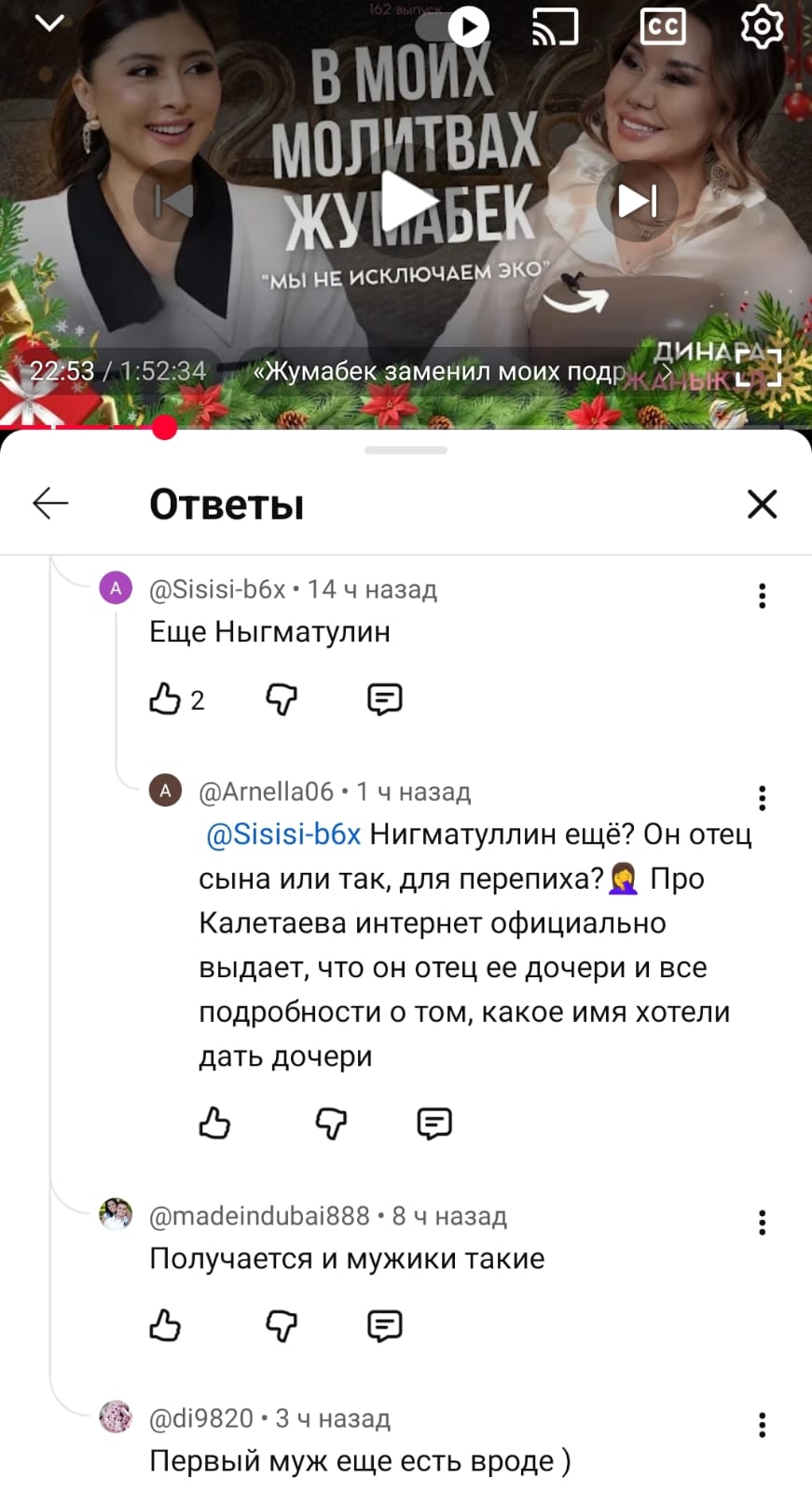
Task: Like the comment by @Sisisi-b6x
Action: 165,698
